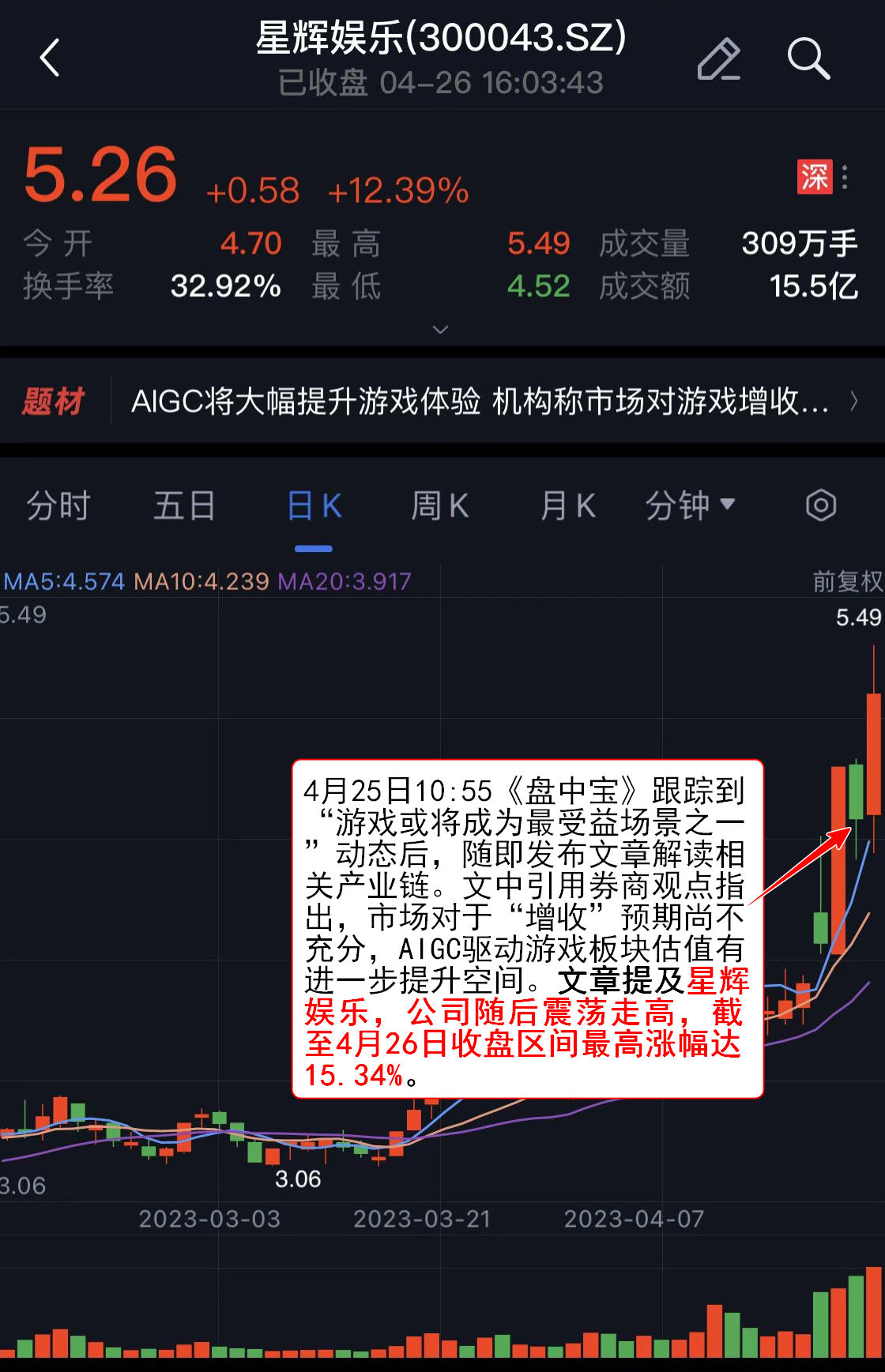This screenshot has height=1372, width=885.
Task: Tap the edit pencil icon
Action: coord(718,58)
